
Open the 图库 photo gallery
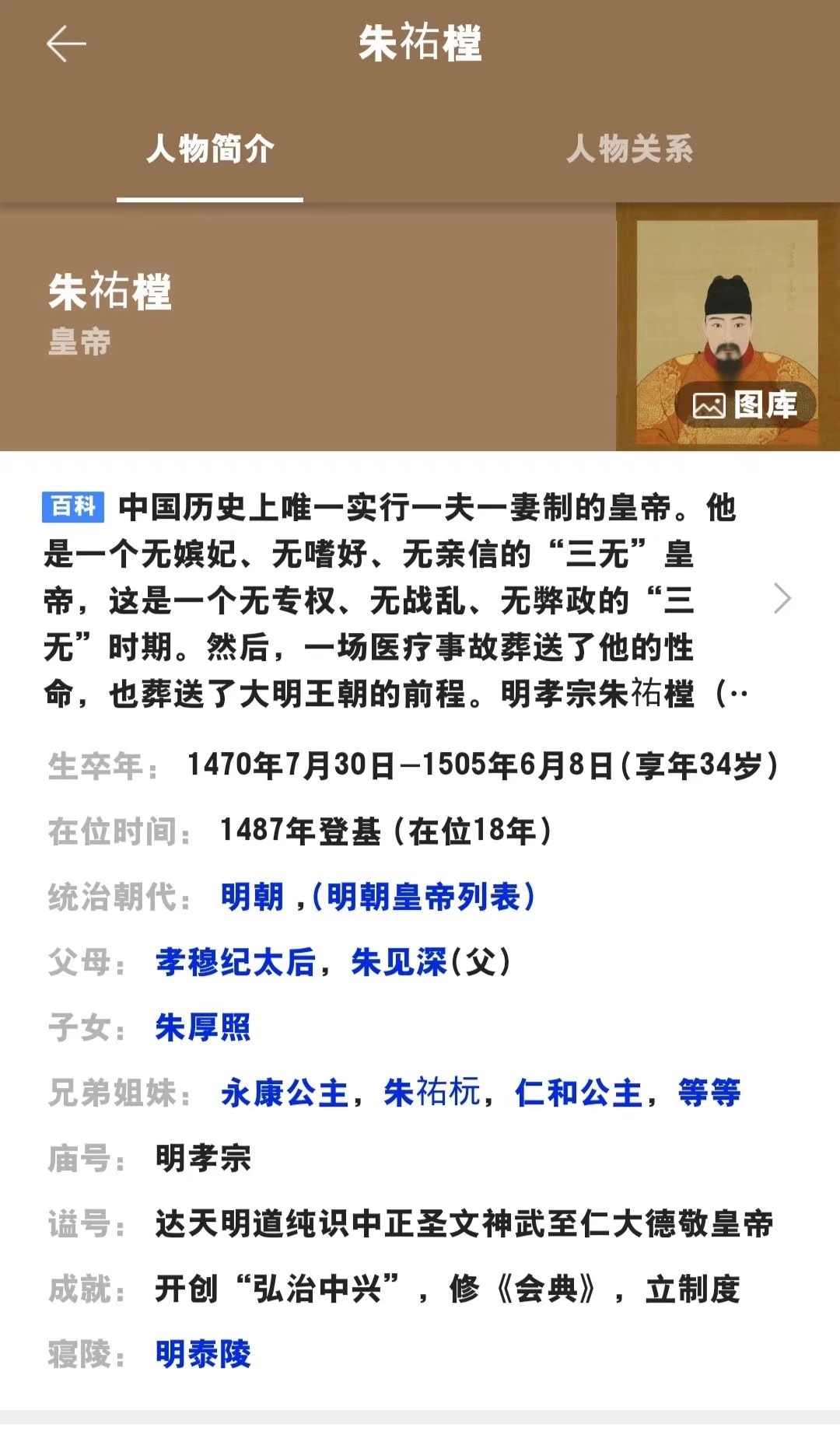click(x=745, y=404)
